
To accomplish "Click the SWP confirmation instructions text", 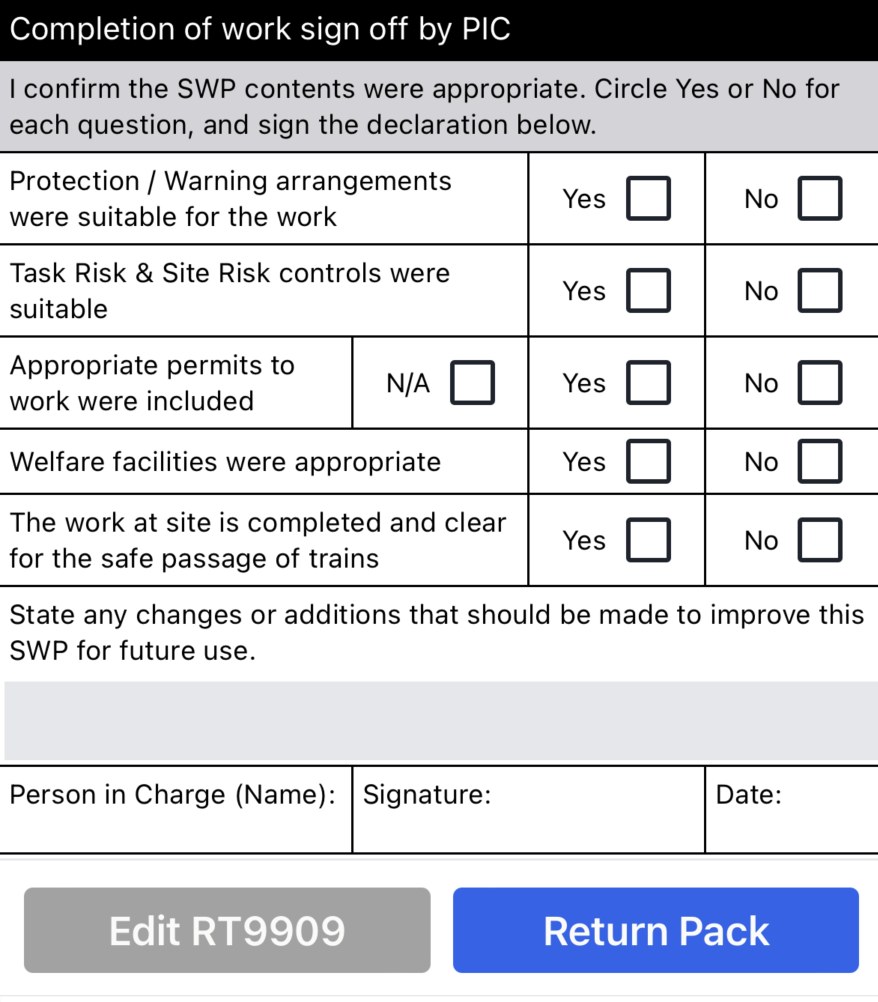I will pyautogui.click(x=439, y=106).
